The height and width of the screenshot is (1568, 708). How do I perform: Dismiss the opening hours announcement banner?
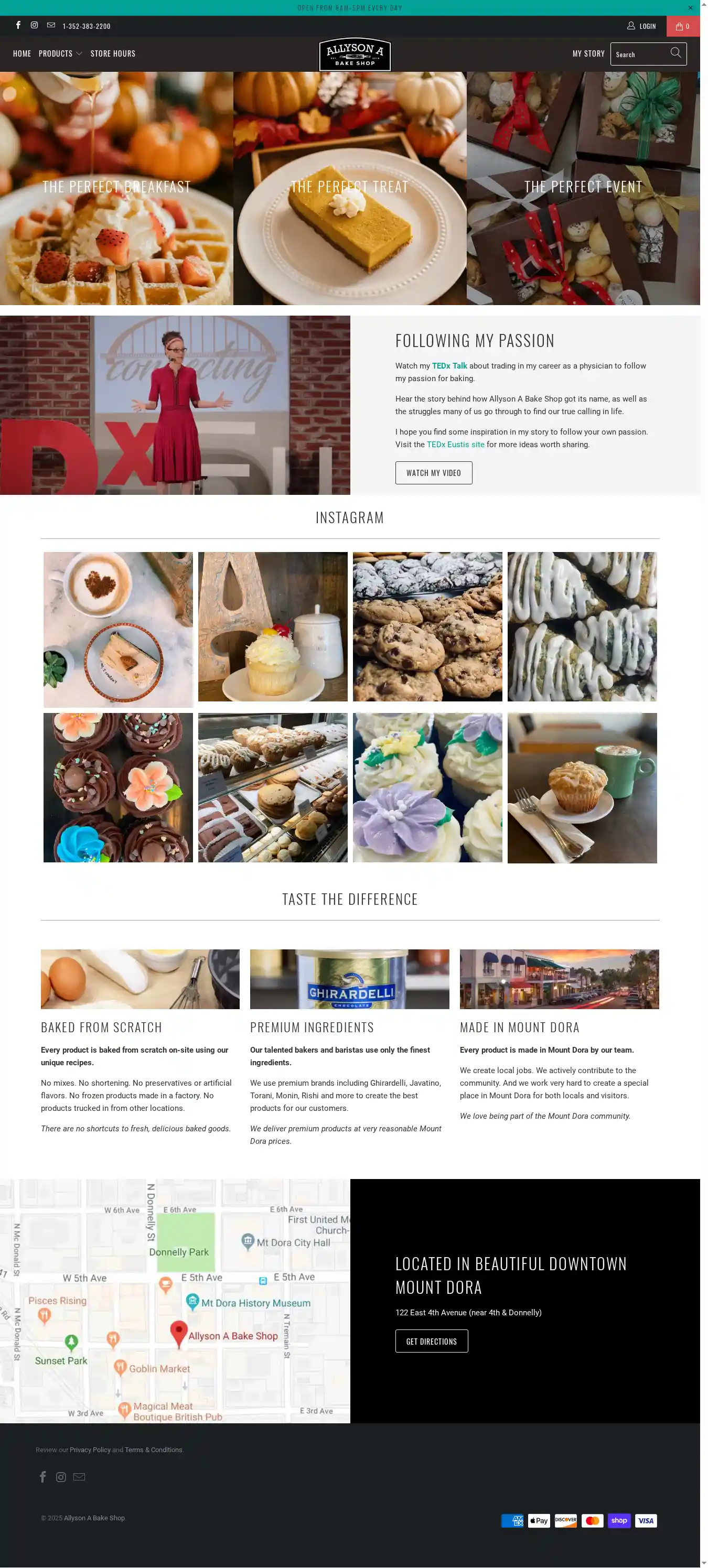point(690,8)
